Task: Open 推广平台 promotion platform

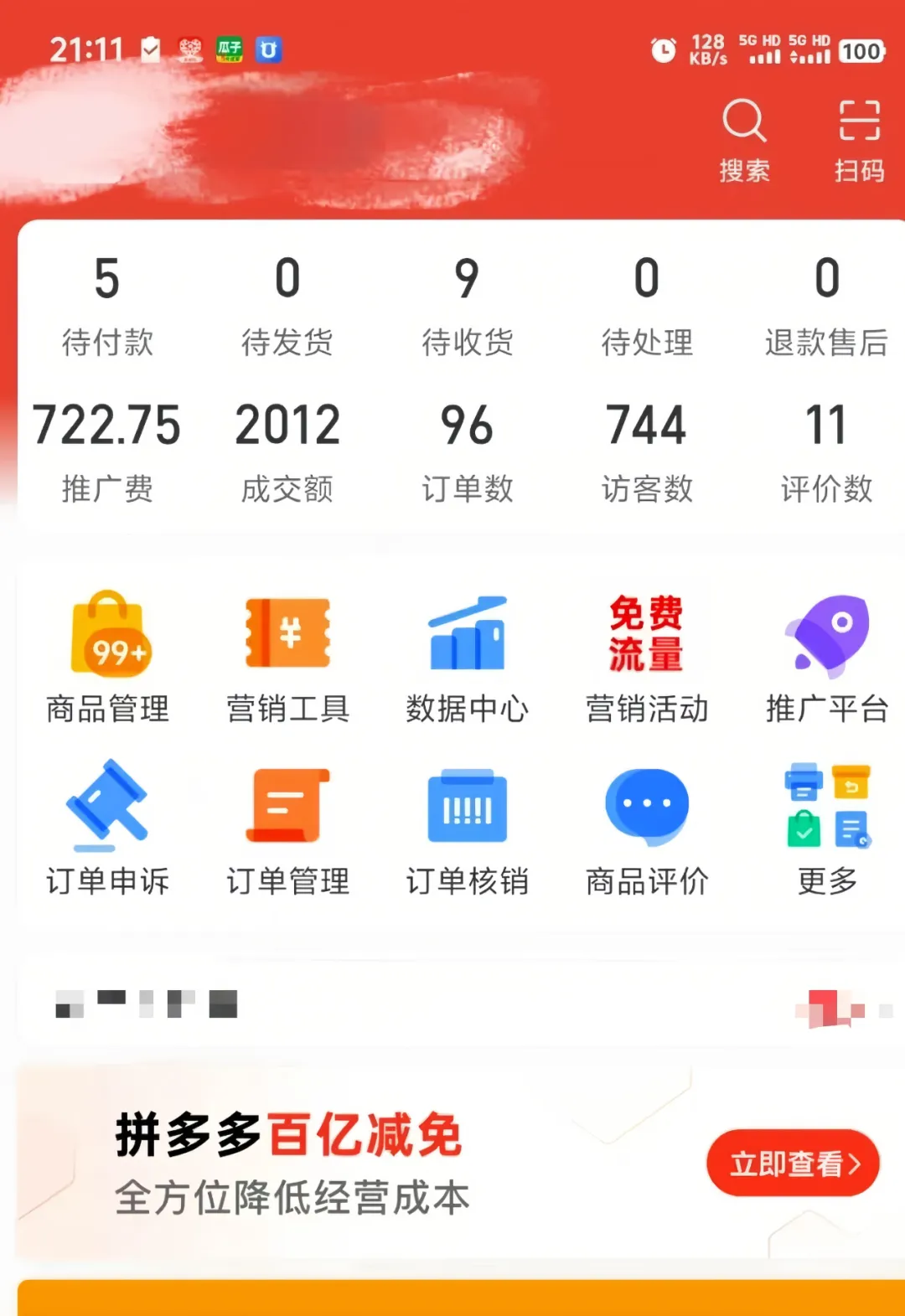Action: tap(826, 658)
